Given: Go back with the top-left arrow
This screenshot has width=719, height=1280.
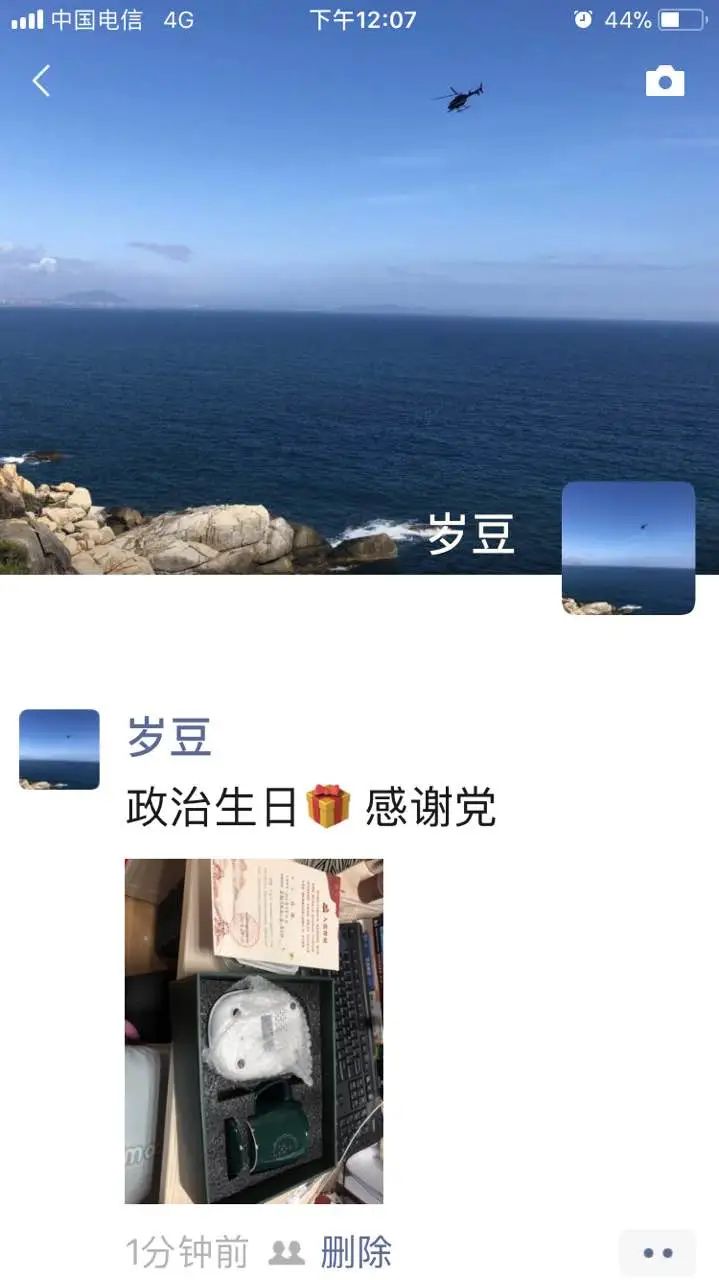Looking at the screenshot, I should click(41, 81).
